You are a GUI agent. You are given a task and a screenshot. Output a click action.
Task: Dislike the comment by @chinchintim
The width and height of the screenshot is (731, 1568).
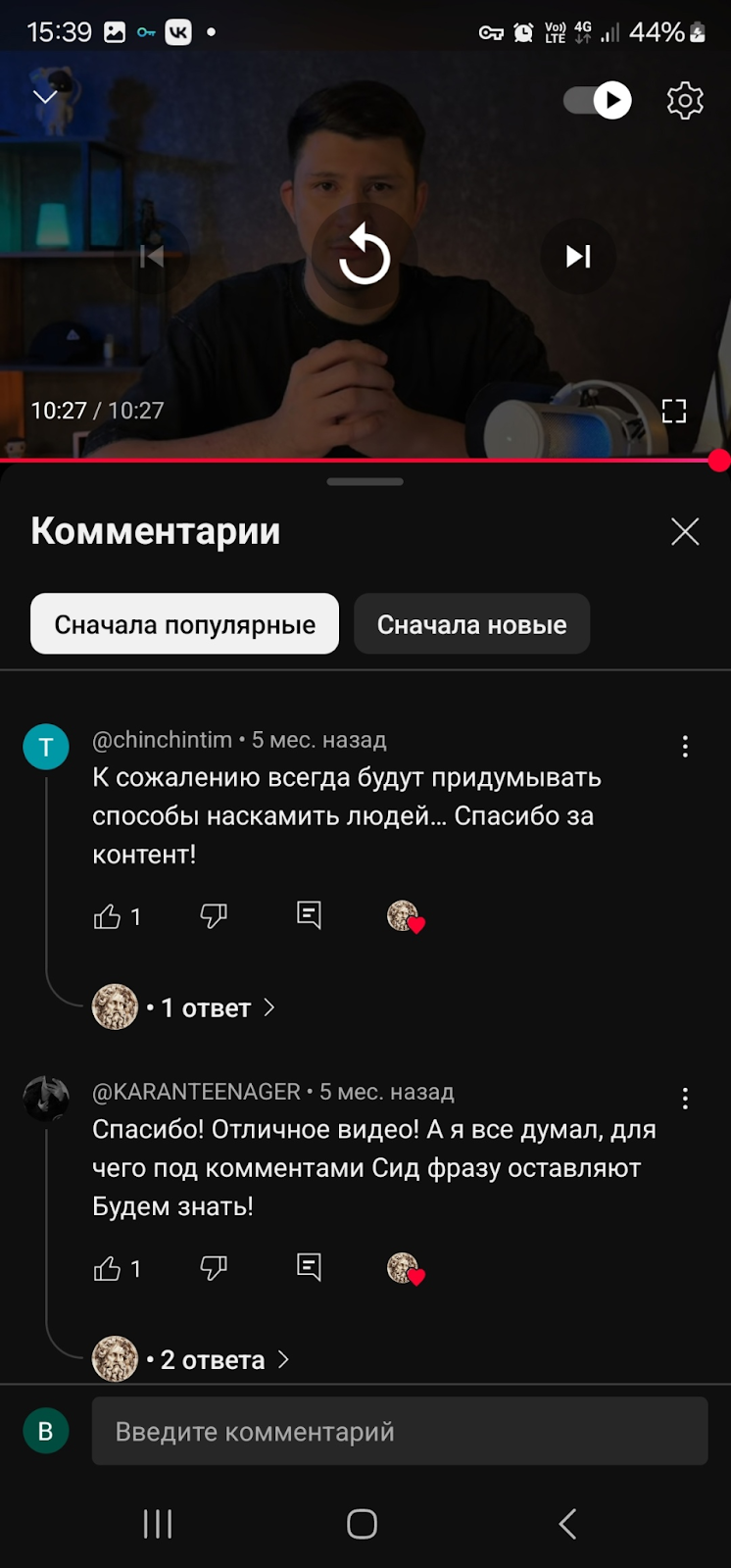[214, 916]
